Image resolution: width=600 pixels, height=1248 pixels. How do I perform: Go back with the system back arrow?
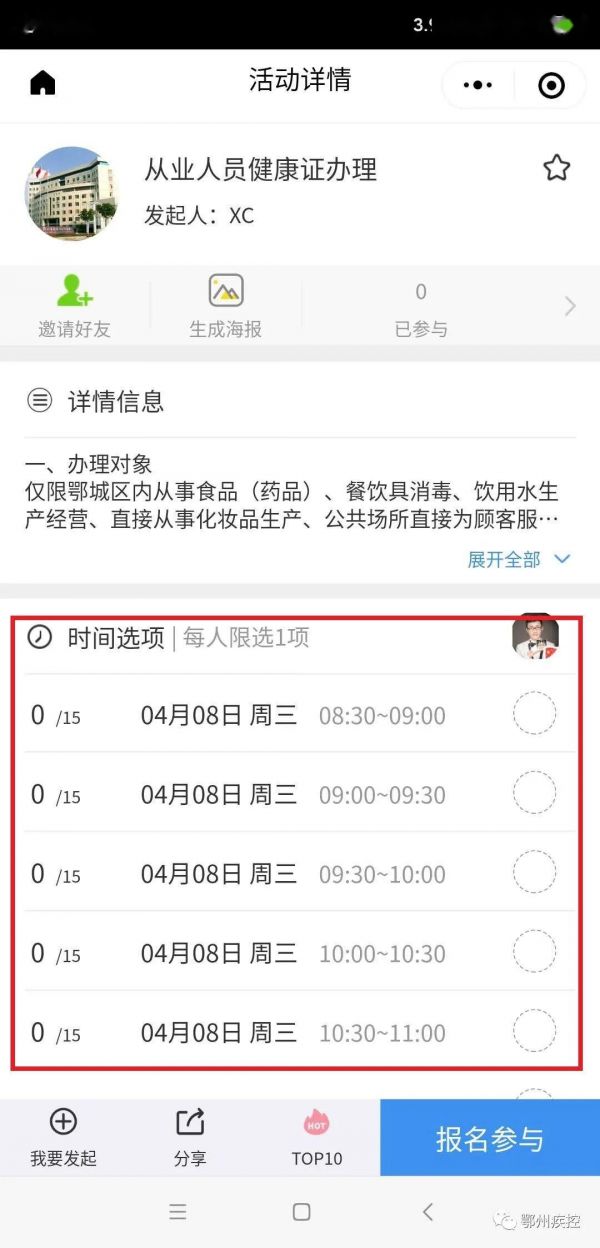428,1212
